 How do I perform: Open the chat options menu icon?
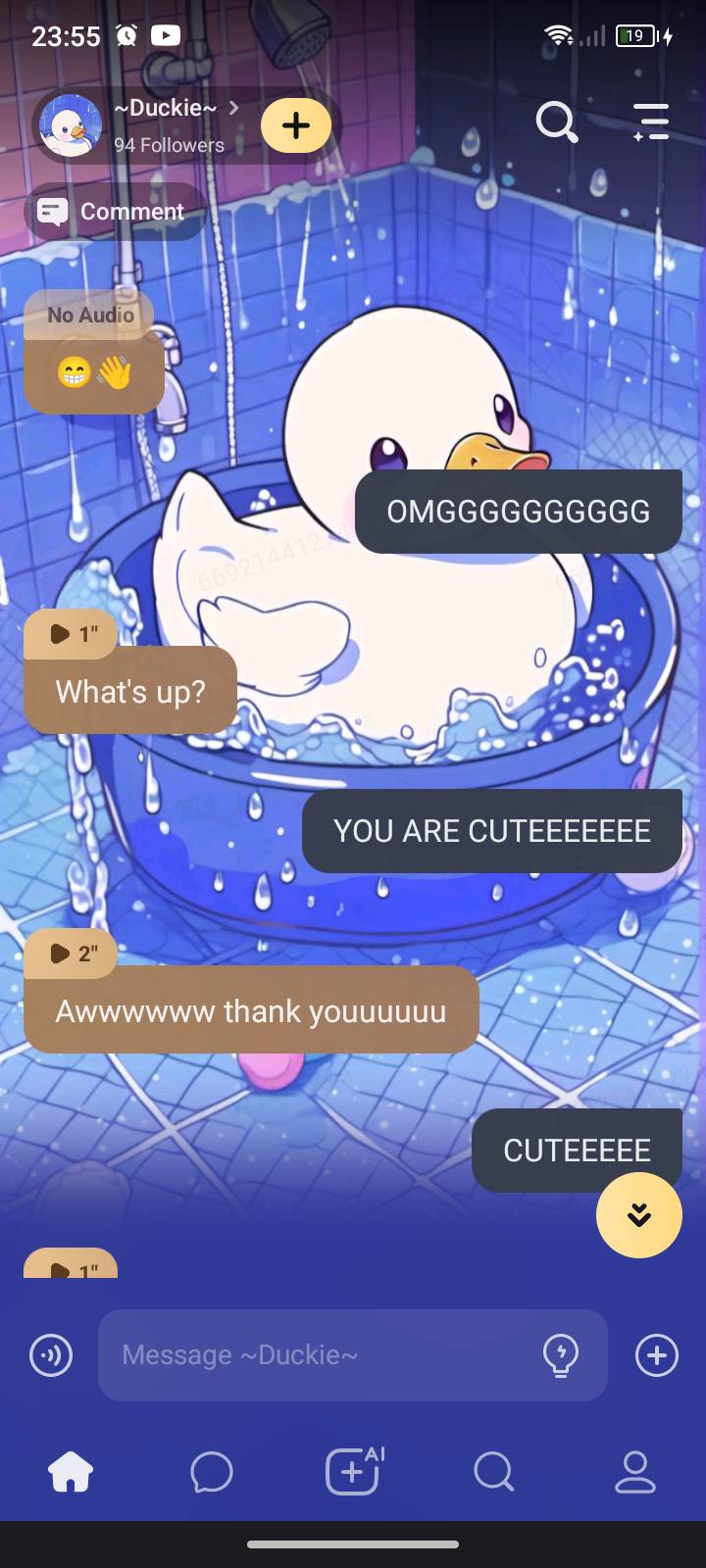(651, 122)
